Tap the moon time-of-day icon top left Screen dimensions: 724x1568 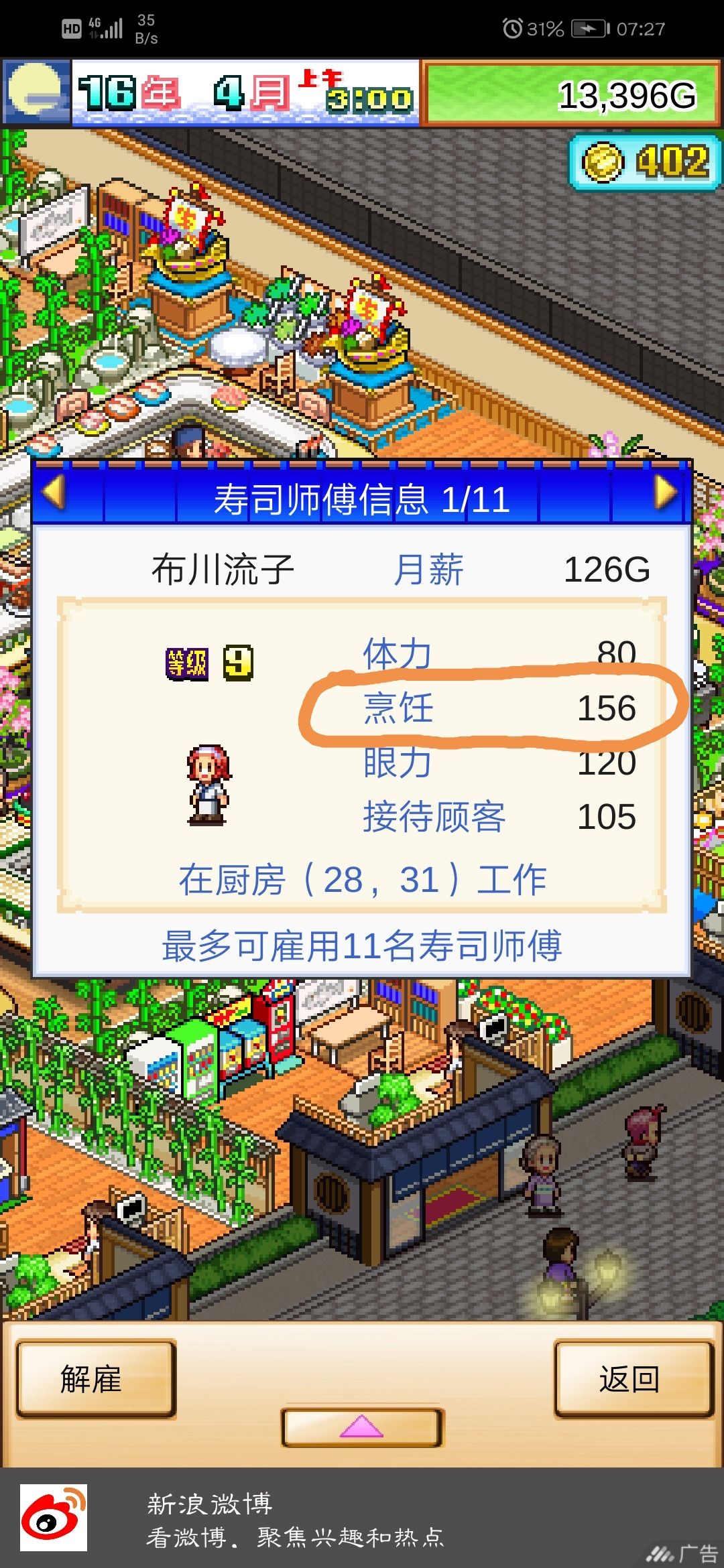coord(34,90)
